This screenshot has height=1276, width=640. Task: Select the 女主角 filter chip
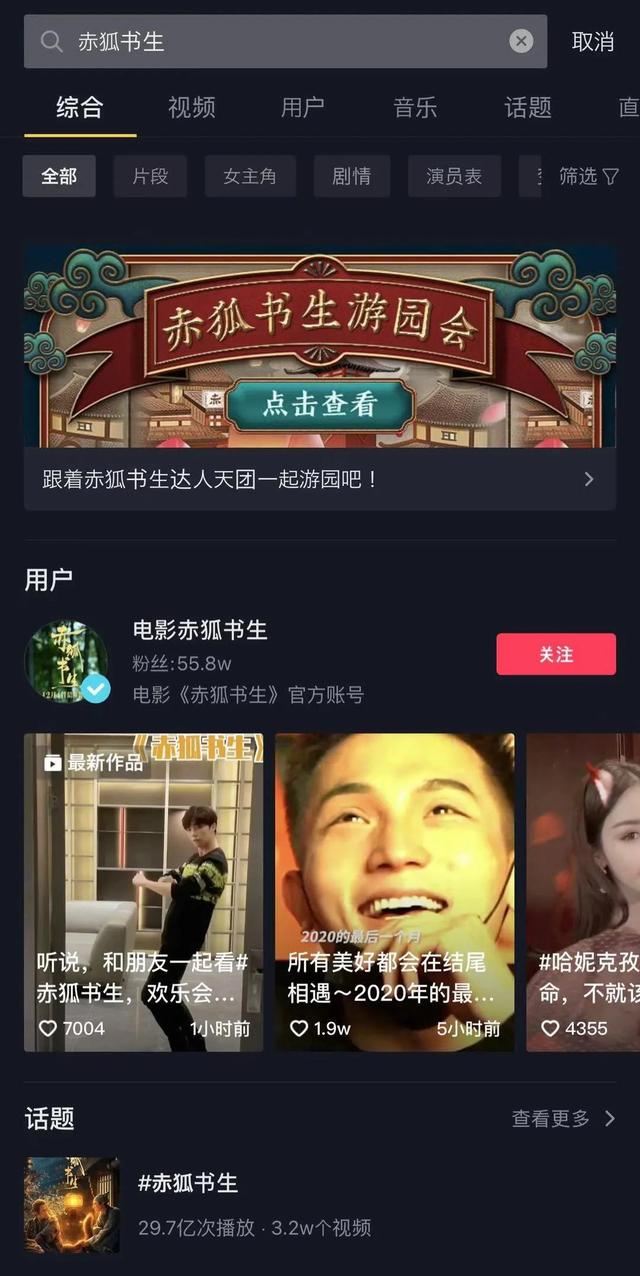pyautogui.click(x=250, y=176)
